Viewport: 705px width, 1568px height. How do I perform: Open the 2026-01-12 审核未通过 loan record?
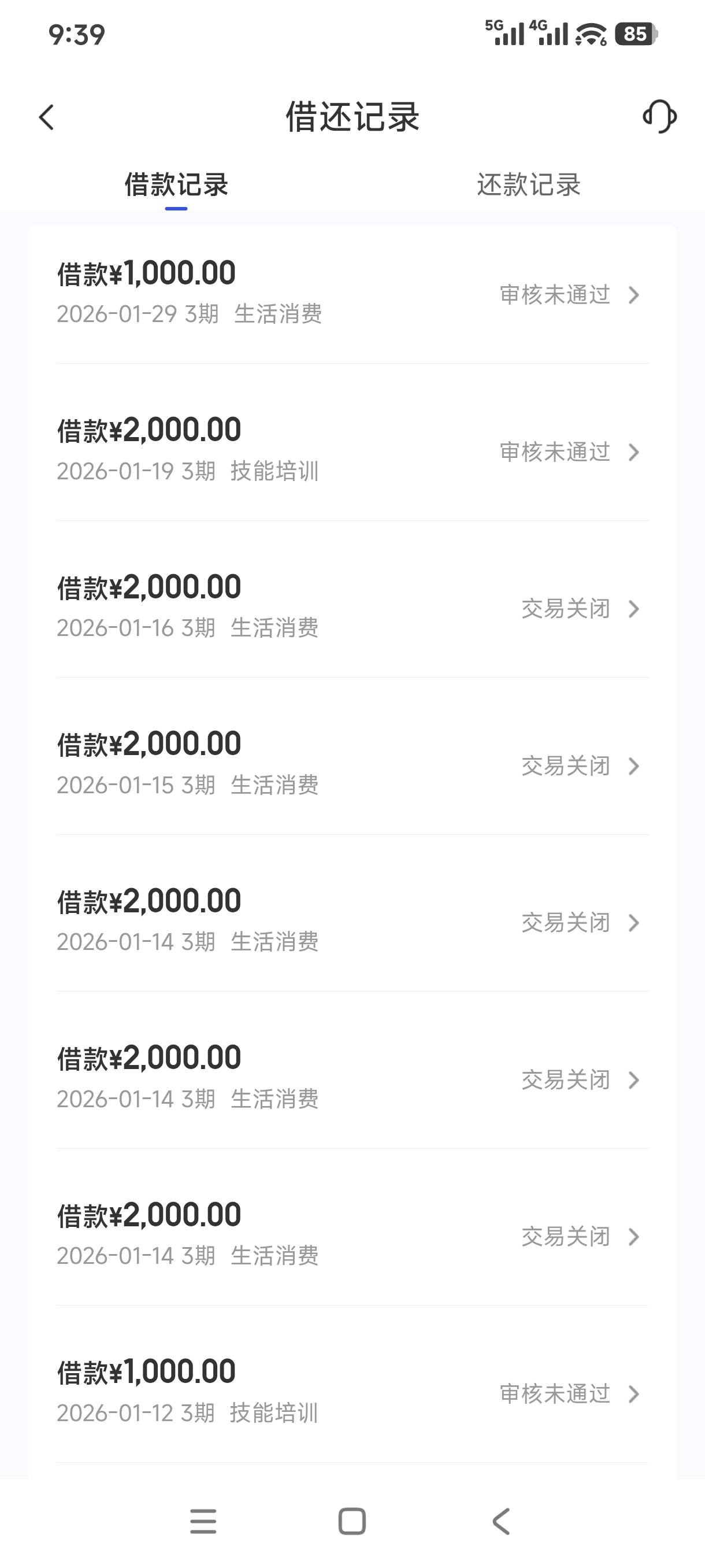tap(352, 1393)
